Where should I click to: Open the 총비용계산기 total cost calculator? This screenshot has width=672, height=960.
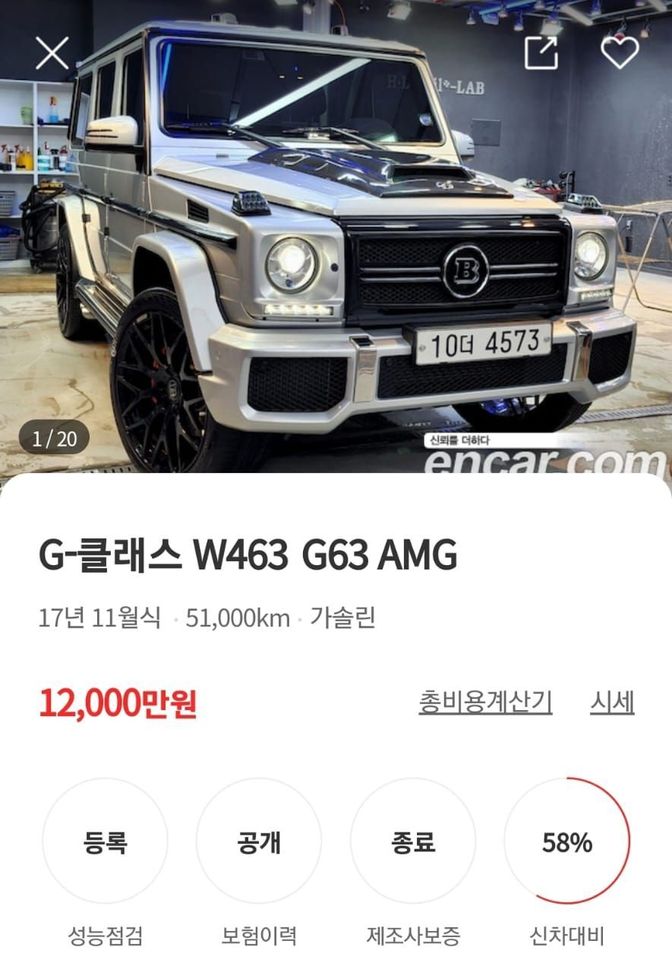point(485,702)
